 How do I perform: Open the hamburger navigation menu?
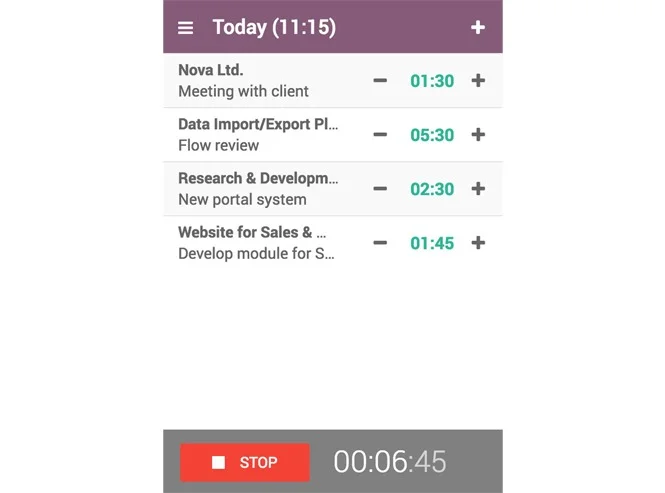click(x=185, y=28)
